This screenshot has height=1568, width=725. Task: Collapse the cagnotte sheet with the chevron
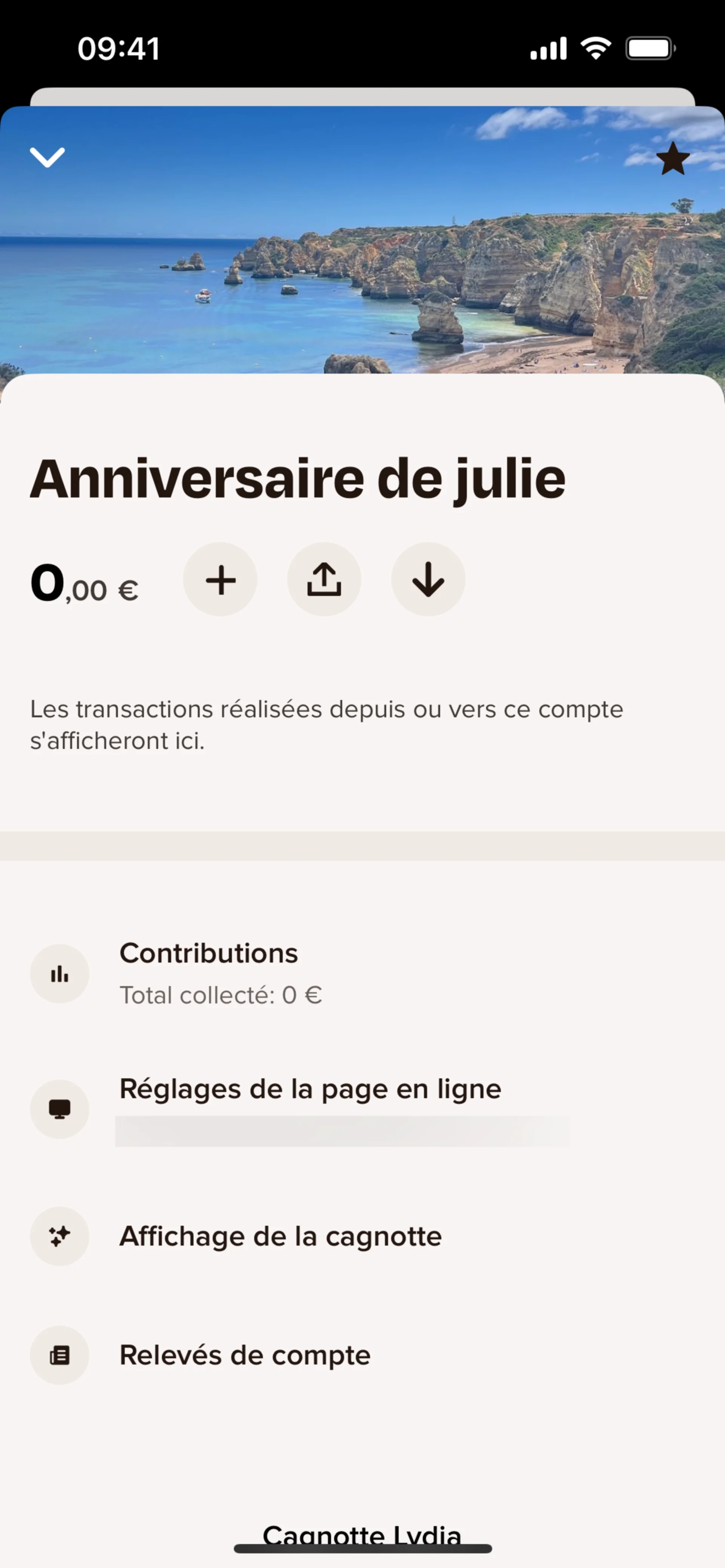[48, 157]
